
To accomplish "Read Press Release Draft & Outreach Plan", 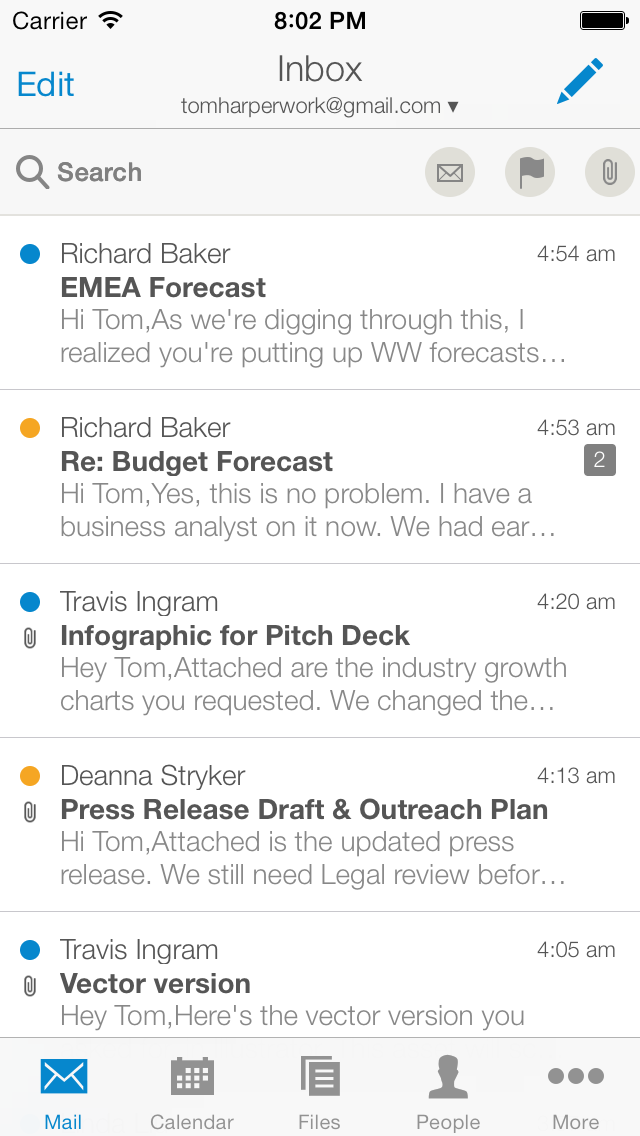I will coord(320,825).
